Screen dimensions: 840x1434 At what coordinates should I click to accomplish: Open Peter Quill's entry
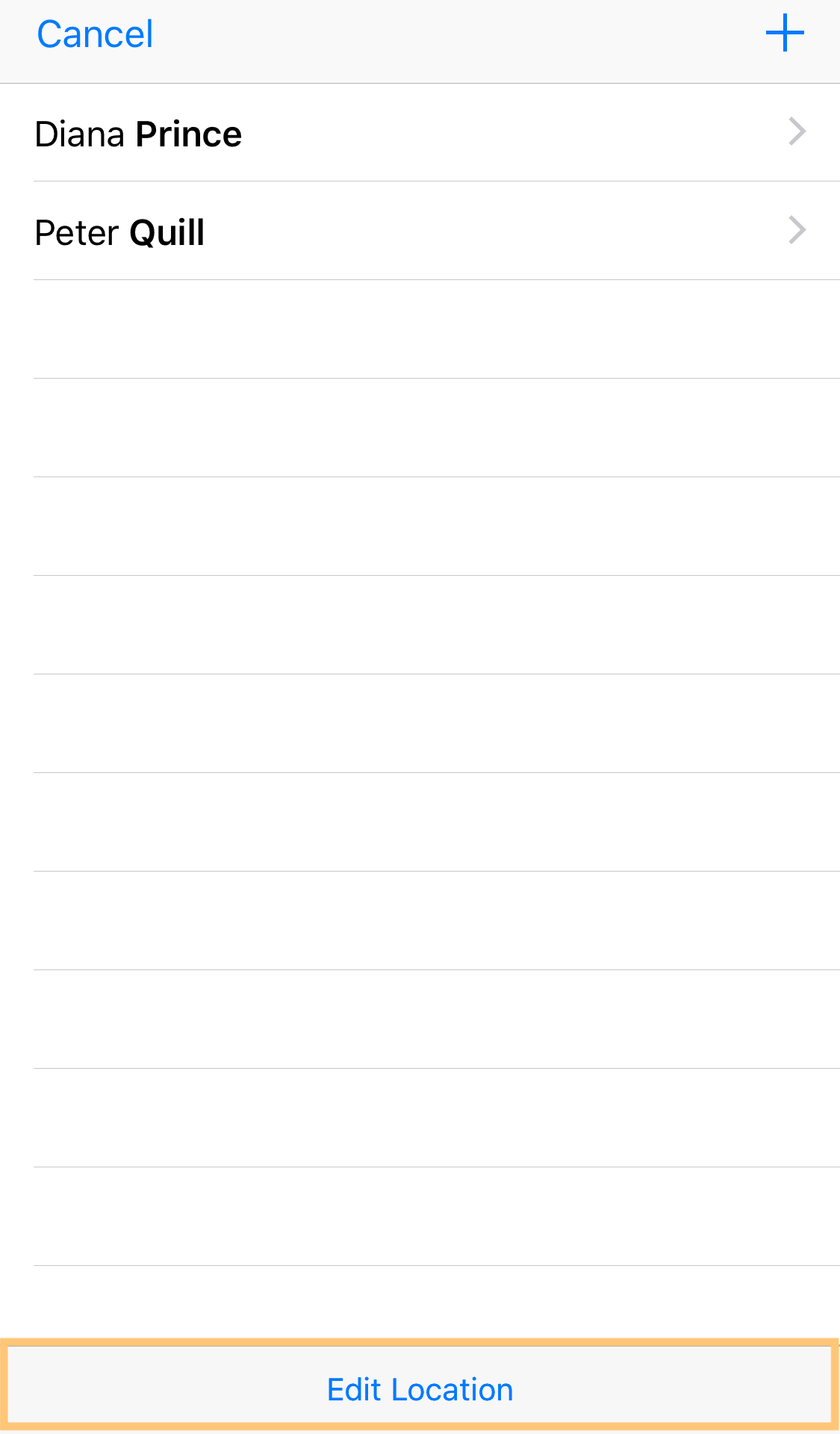[420, 231]
